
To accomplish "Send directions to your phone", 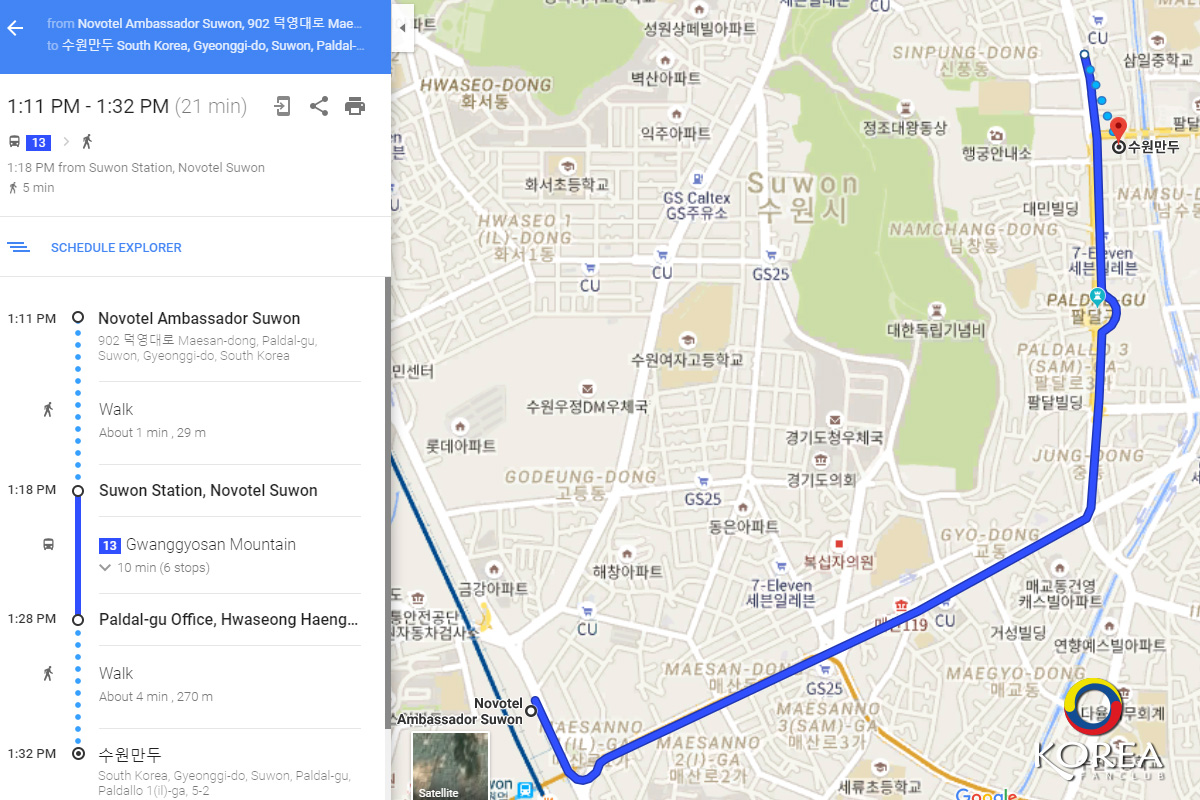I will [x=283, y=106].
